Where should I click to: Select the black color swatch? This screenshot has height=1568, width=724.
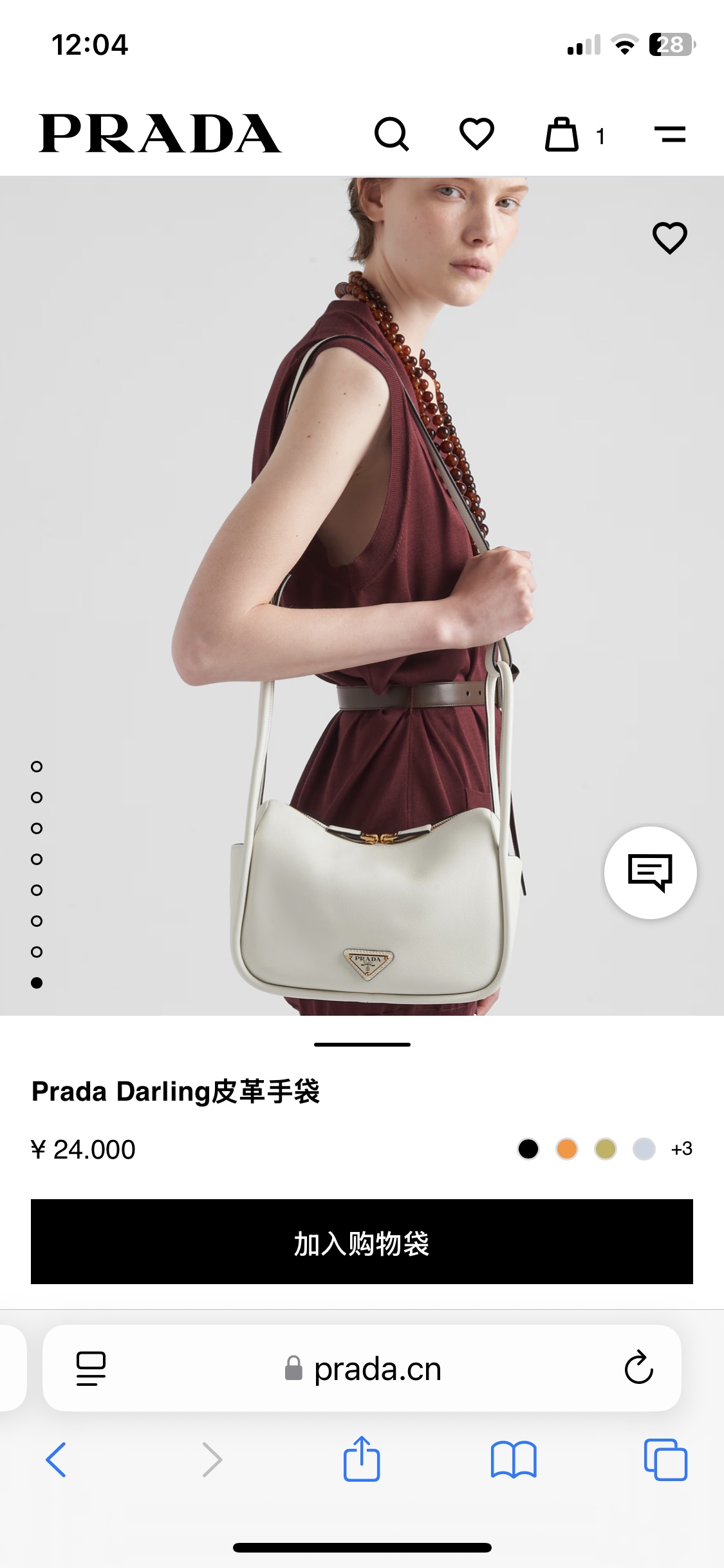(x=528, y=1149)
